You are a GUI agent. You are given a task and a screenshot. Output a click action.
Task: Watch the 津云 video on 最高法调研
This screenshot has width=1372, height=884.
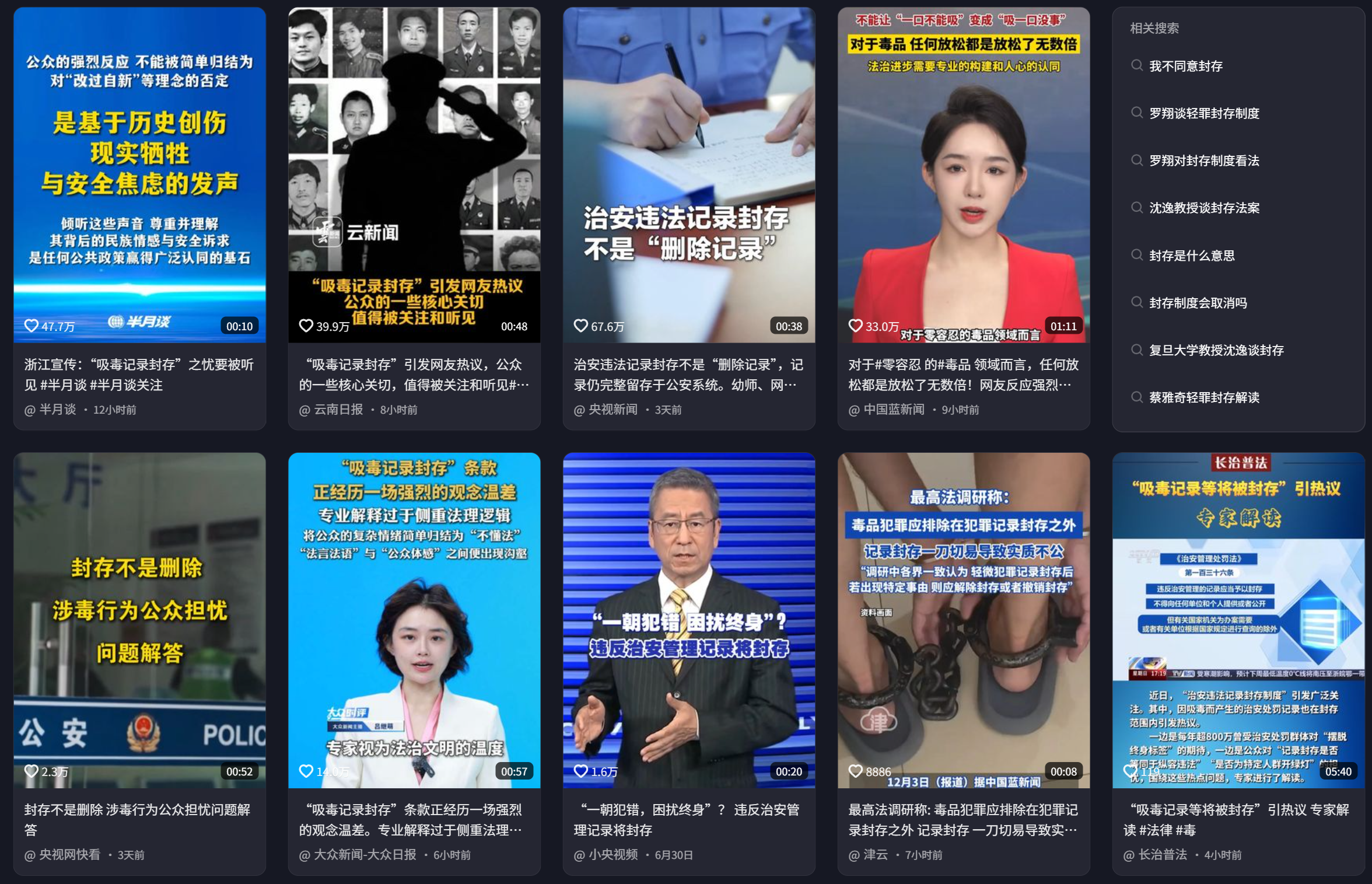(x=964, y=620)
